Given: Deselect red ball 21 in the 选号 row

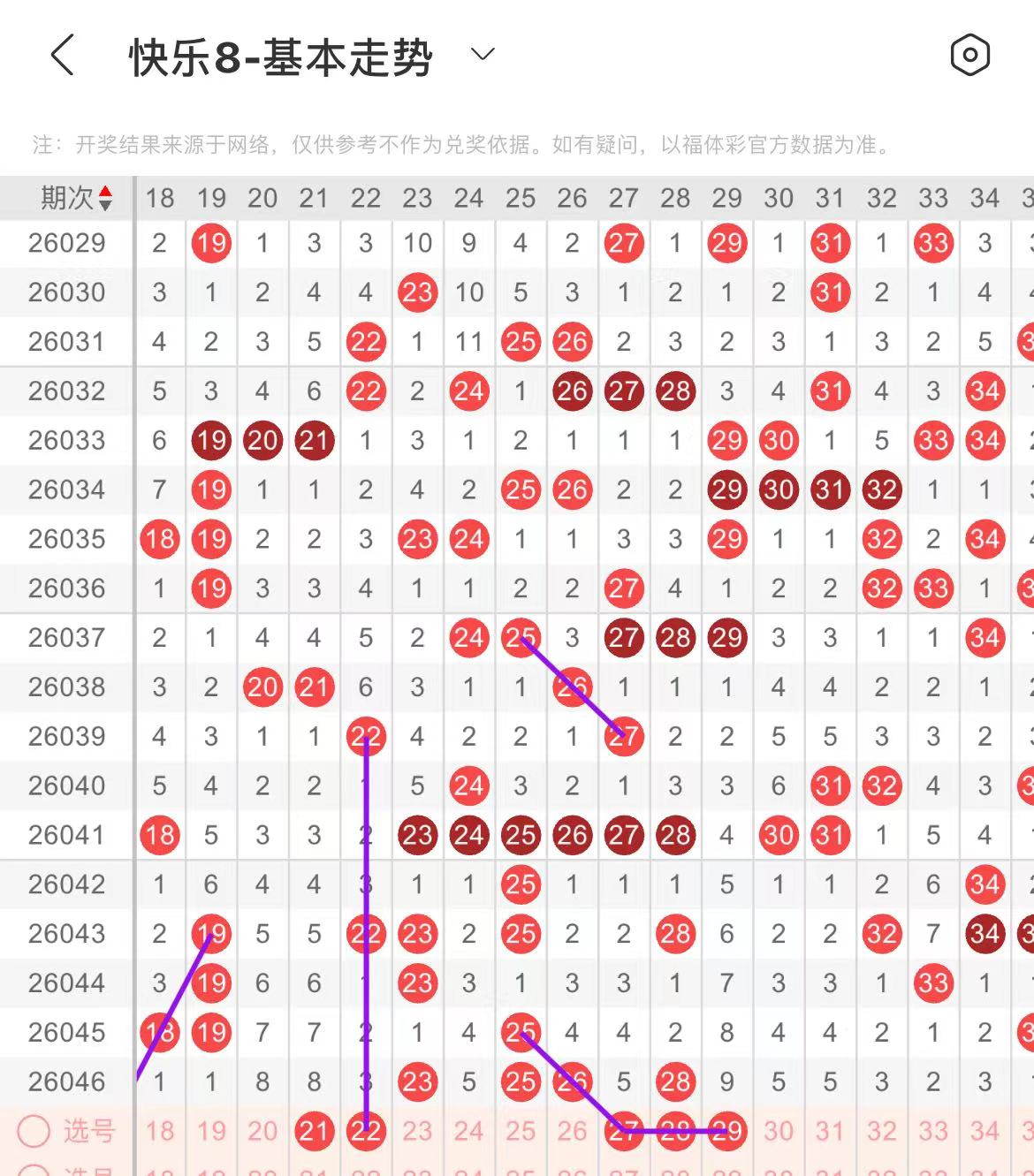Looking at the screenshot, I should pyautogui.click(x=314, y=1131).
